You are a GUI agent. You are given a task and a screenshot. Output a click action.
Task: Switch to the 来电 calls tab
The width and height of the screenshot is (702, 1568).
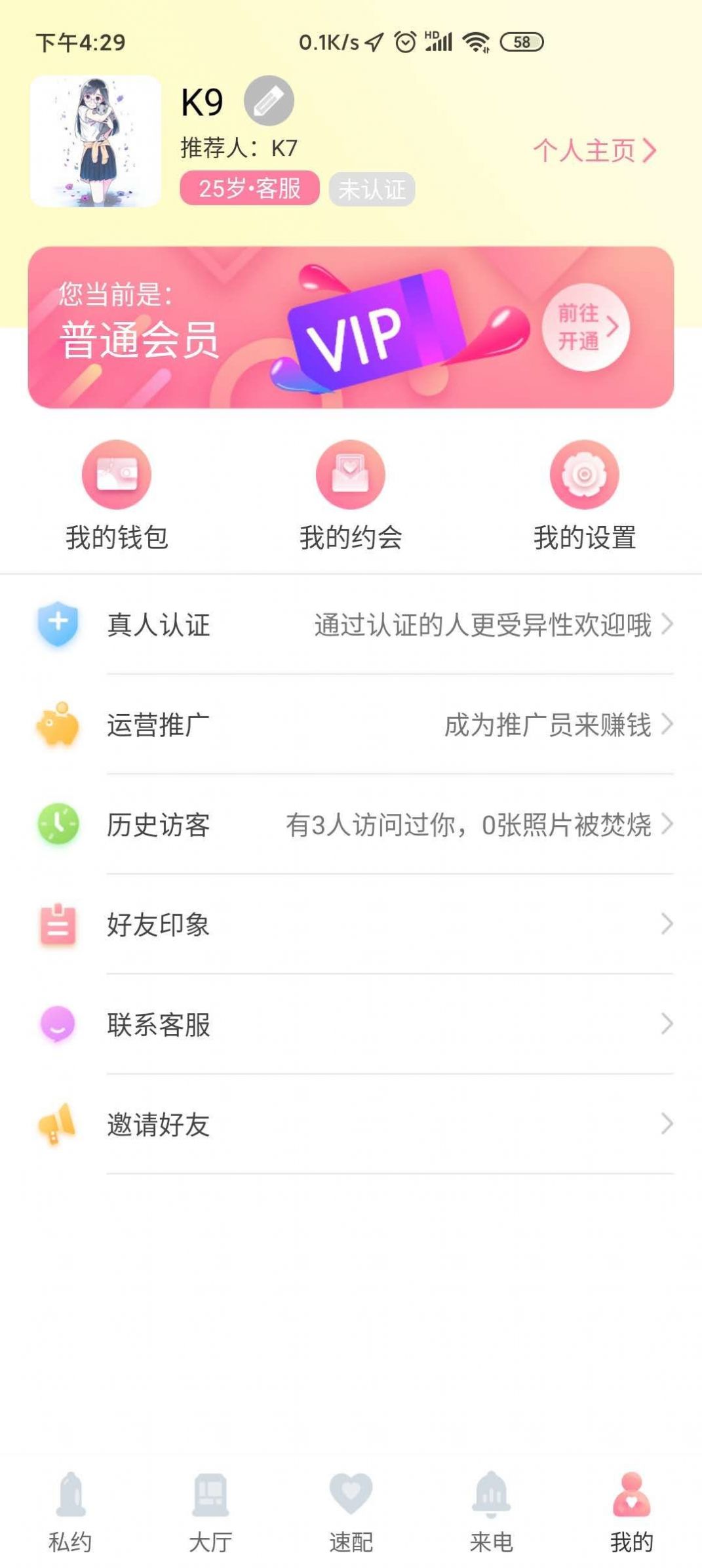click(x=491, y=1513)
